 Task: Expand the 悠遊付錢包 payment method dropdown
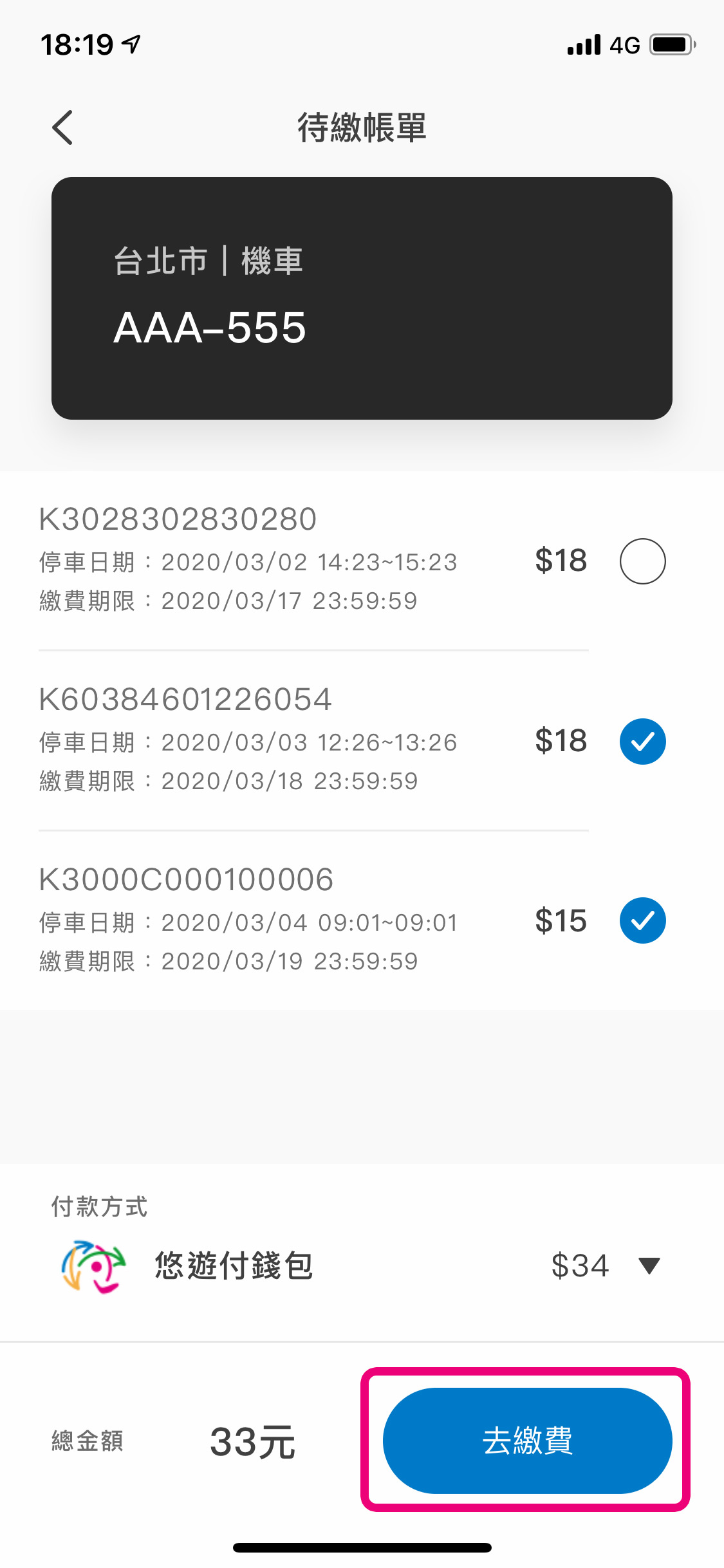(649, 1265)
